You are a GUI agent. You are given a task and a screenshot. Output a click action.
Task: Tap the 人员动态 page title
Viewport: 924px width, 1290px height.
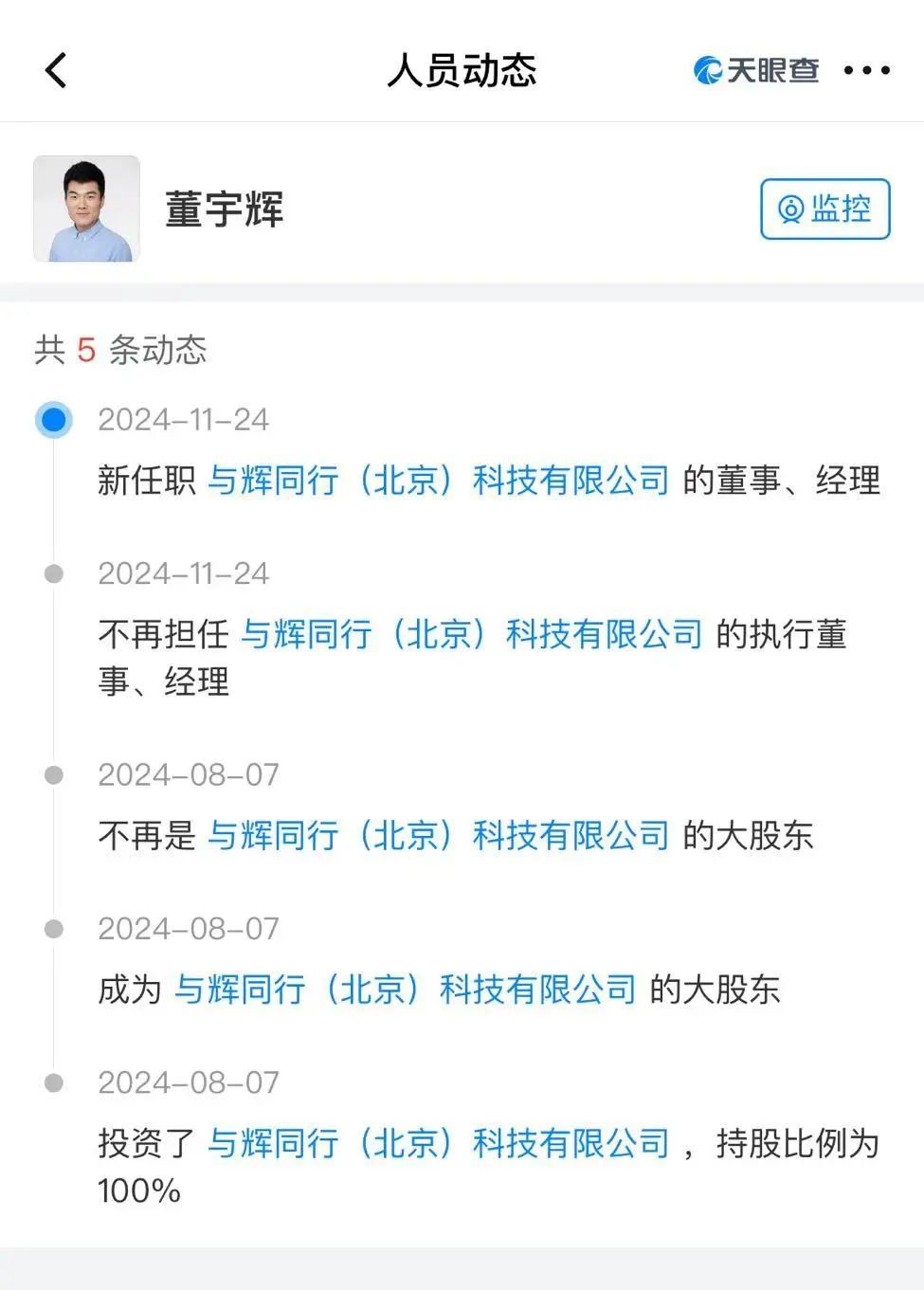pyautogui.click(x=462, y=70)
